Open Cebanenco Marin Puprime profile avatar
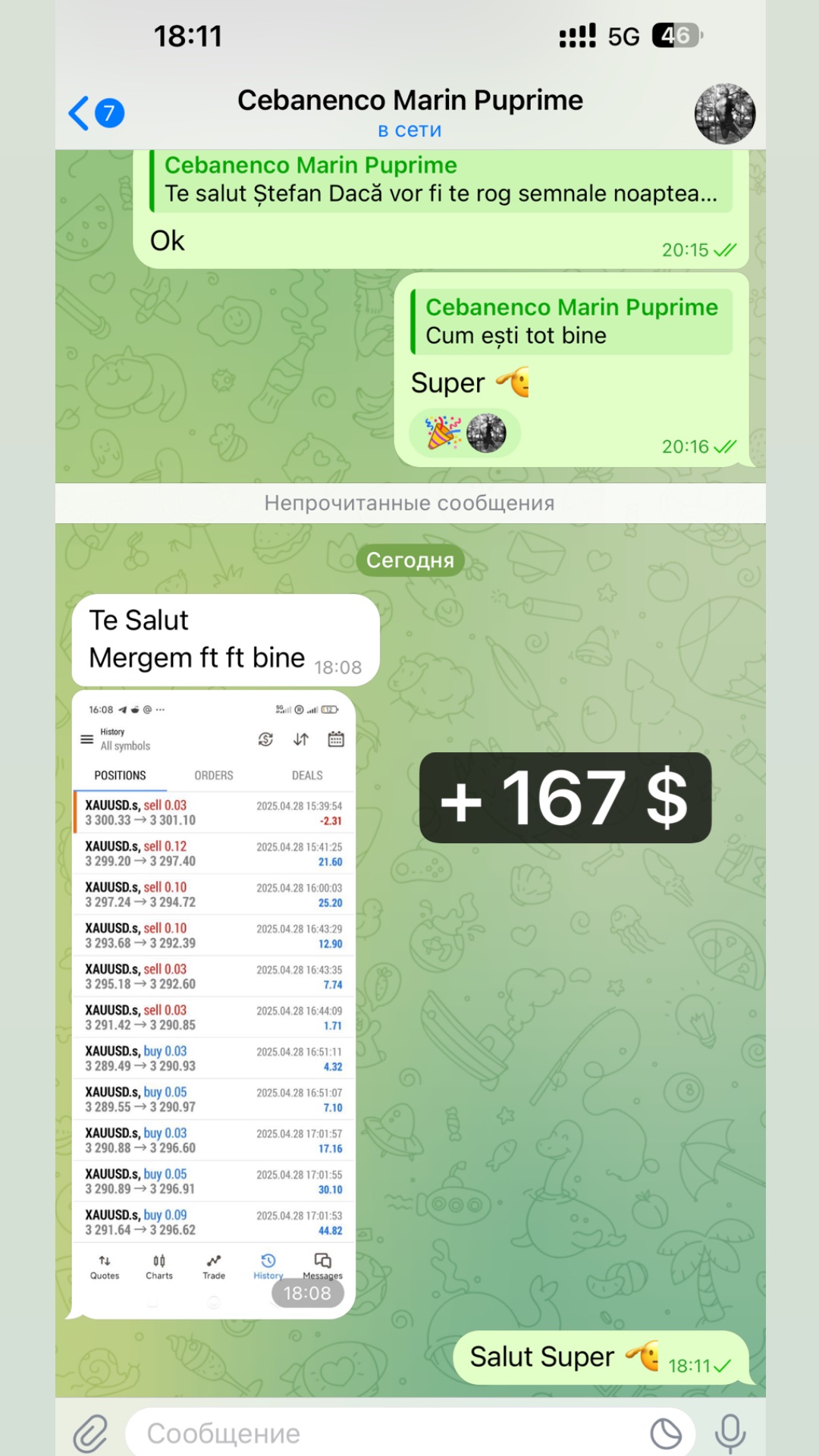This screenshot has height=1456, width=819. [x=725, y=114]
